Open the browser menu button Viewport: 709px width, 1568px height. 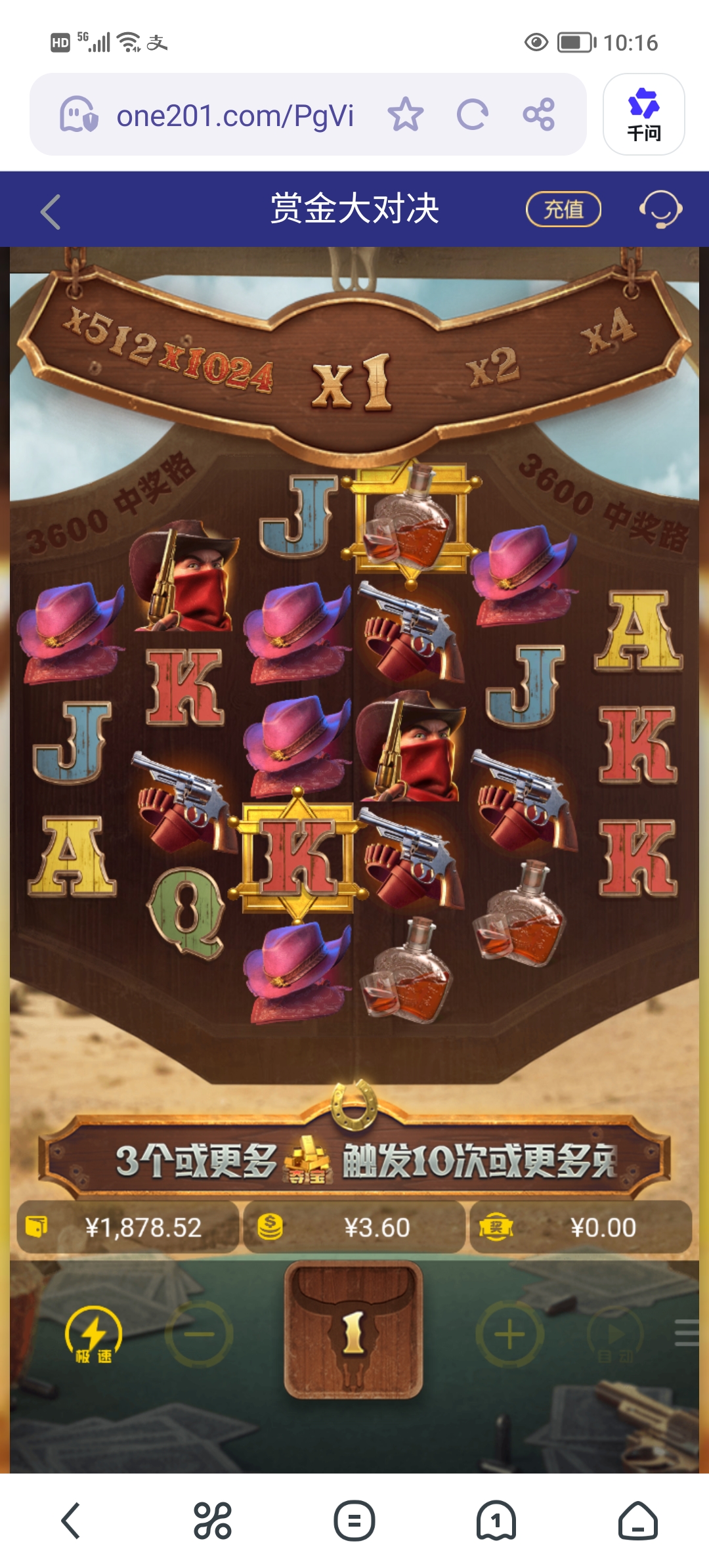(x=354, y=1521)
